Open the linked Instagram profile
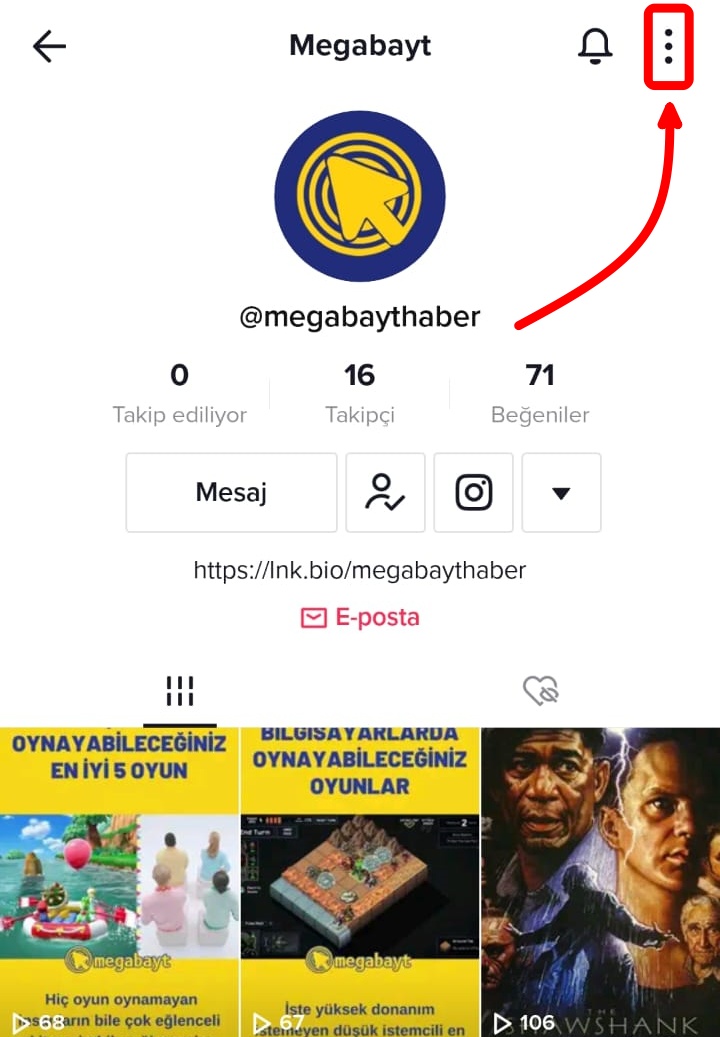 click(473, 492)
